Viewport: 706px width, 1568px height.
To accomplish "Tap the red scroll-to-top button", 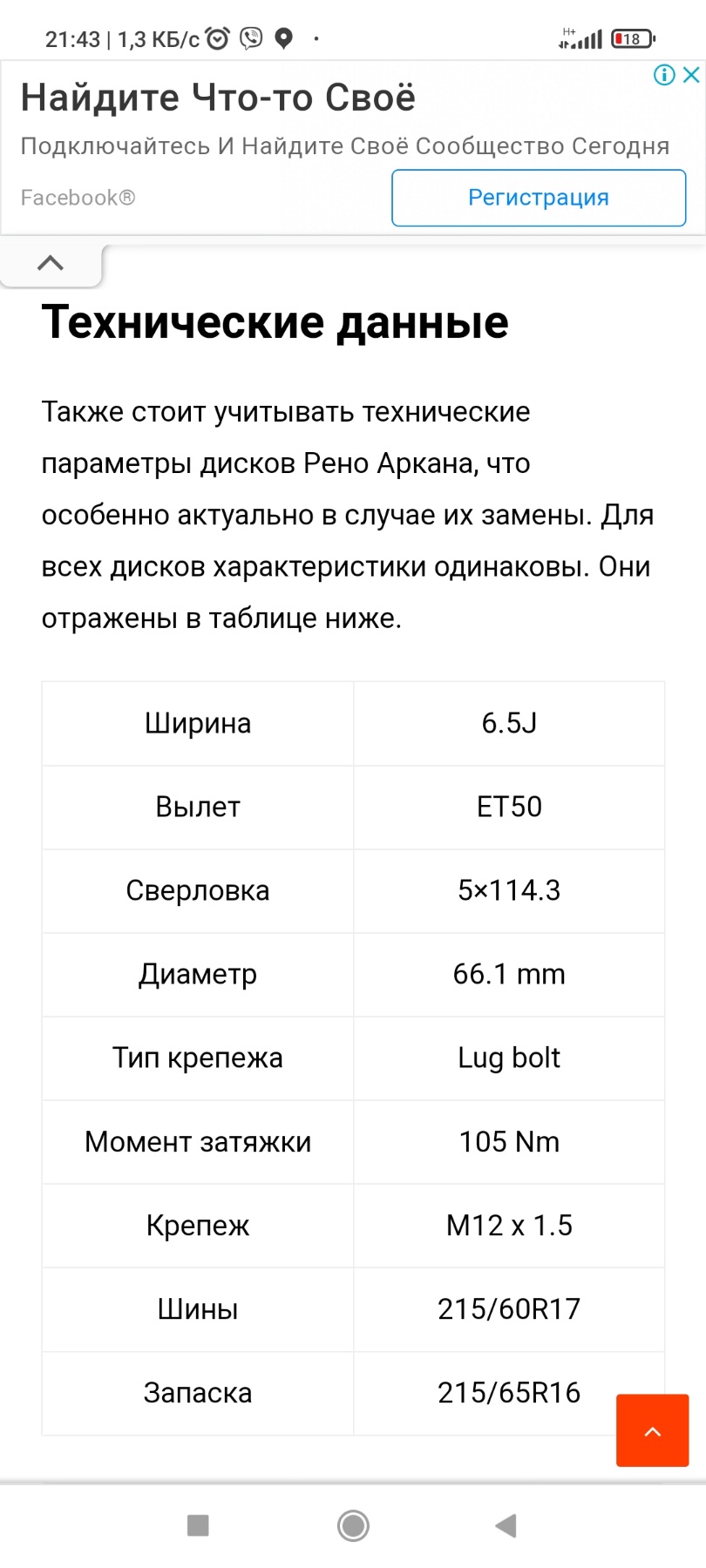I will 652,1430.
